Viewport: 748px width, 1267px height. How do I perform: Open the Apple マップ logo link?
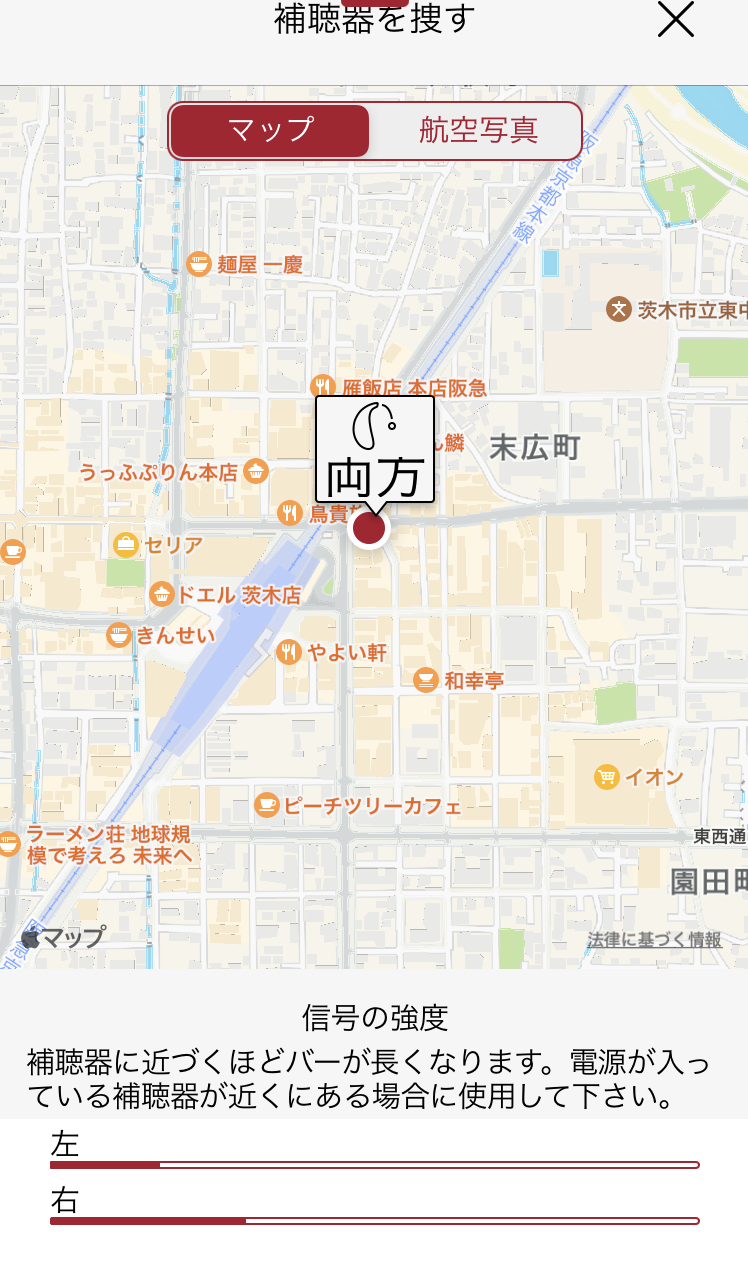(63, 937)
